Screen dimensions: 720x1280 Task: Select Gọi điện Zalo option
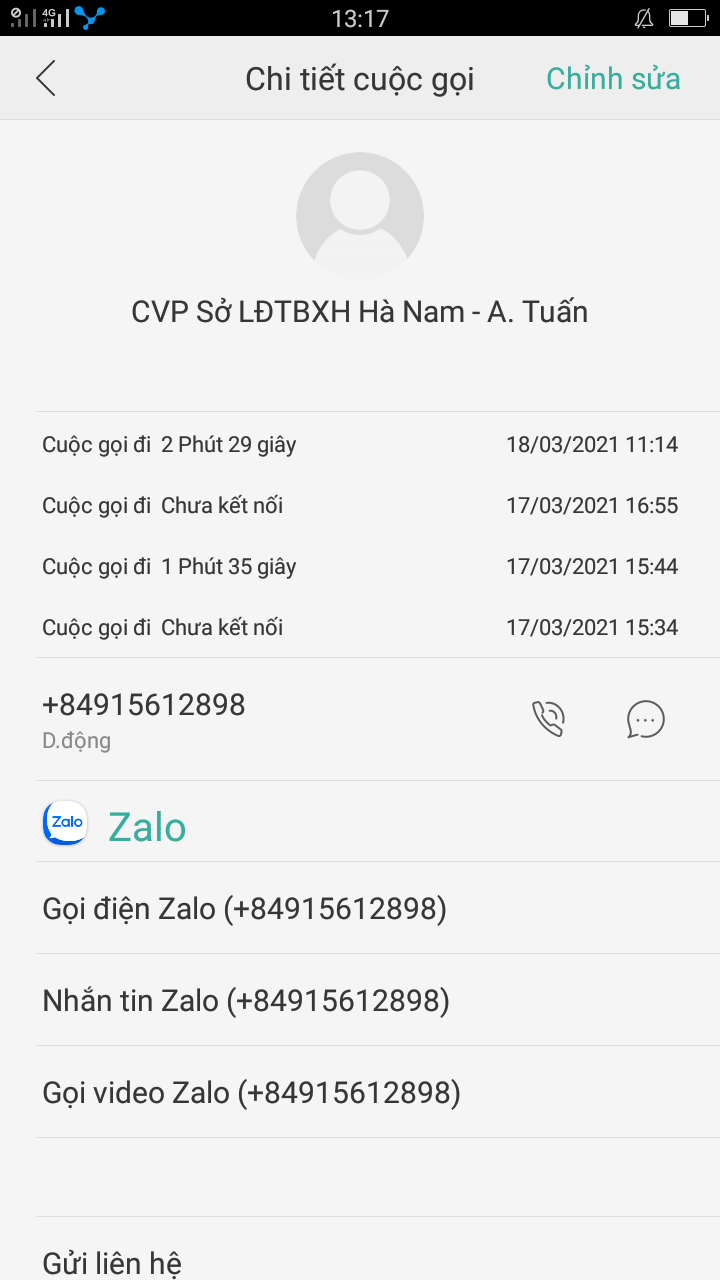click(x=244, y=909)
